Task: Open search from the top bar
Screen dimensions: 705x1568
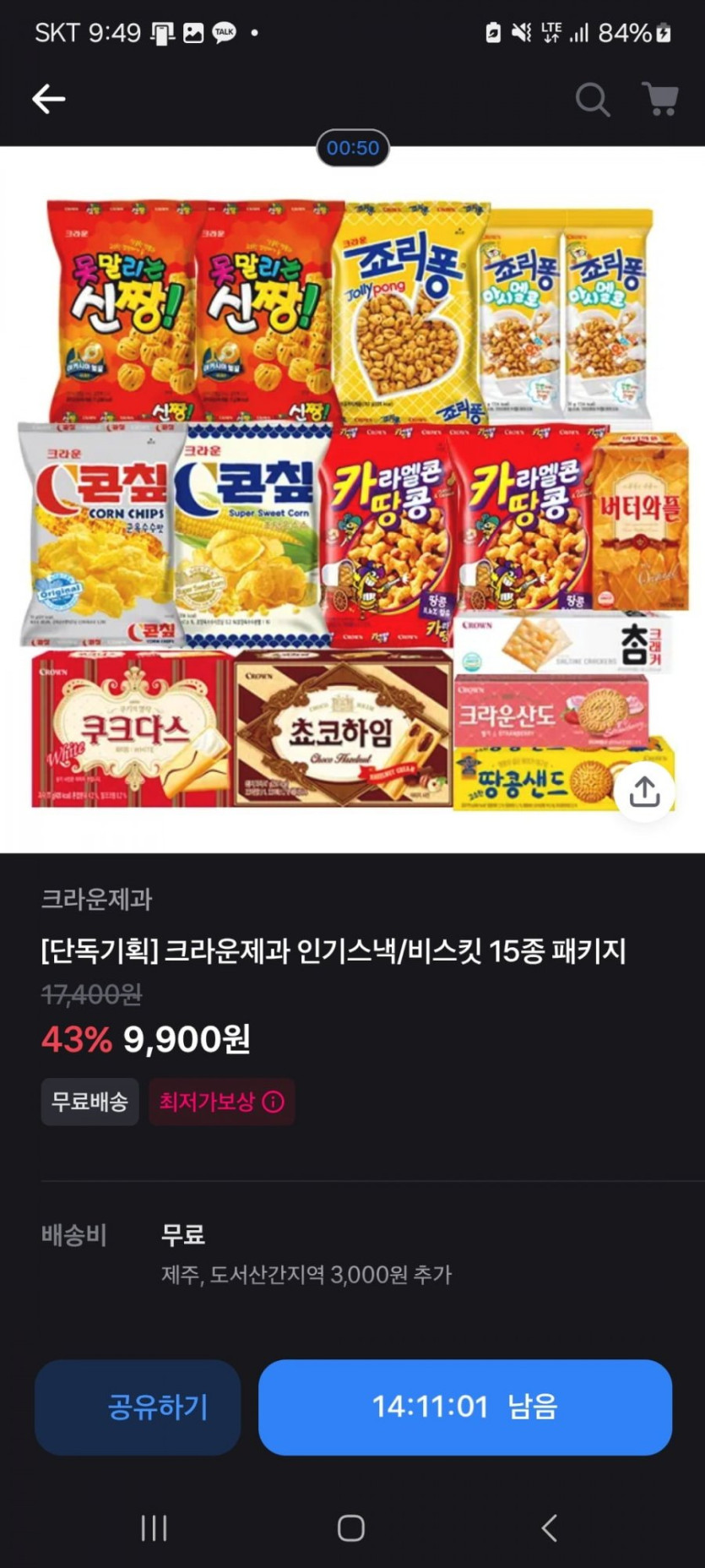Action: click(592, 100)
